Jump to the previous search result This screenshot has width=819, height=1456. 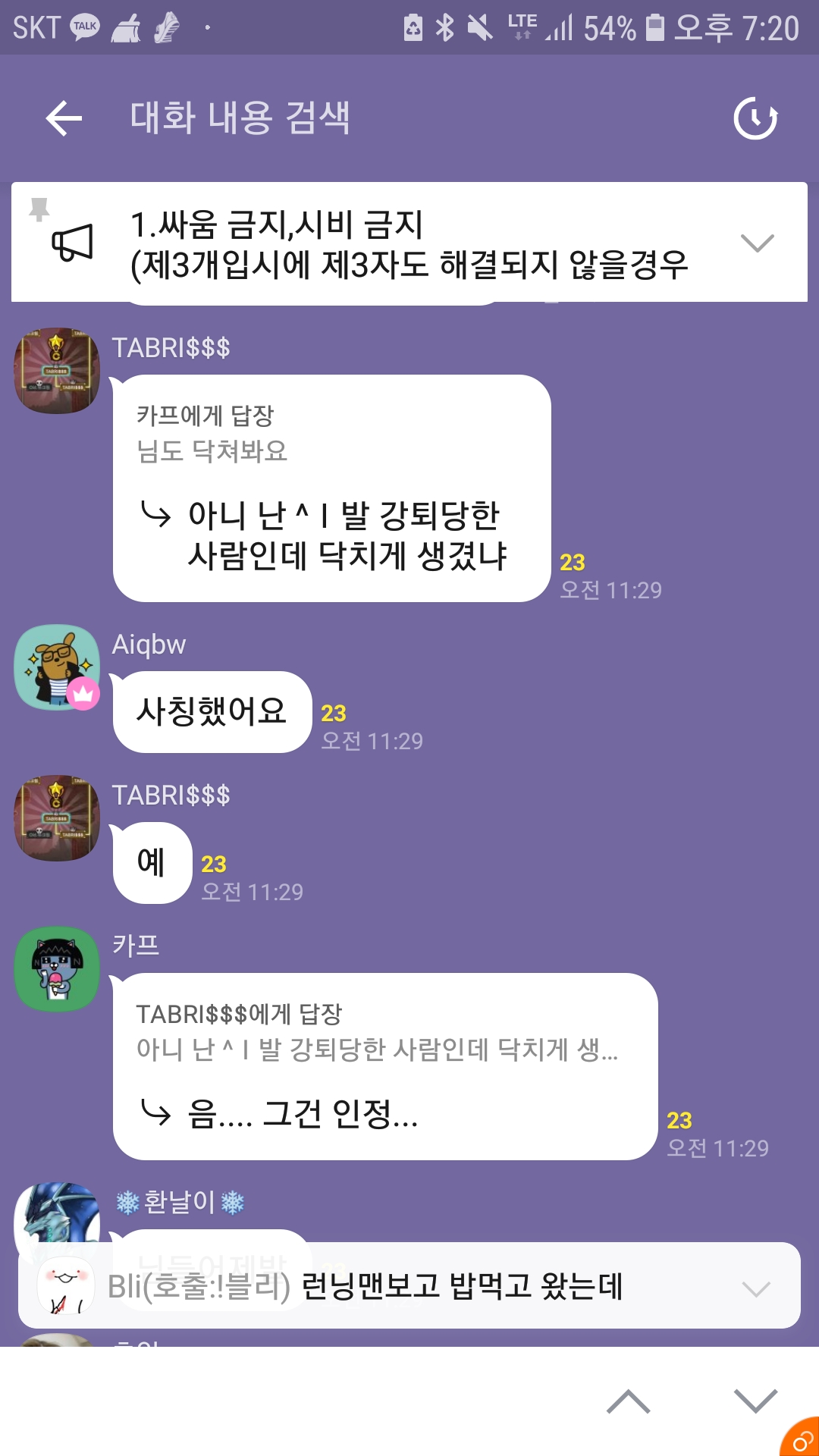[x=628, y=1401]
